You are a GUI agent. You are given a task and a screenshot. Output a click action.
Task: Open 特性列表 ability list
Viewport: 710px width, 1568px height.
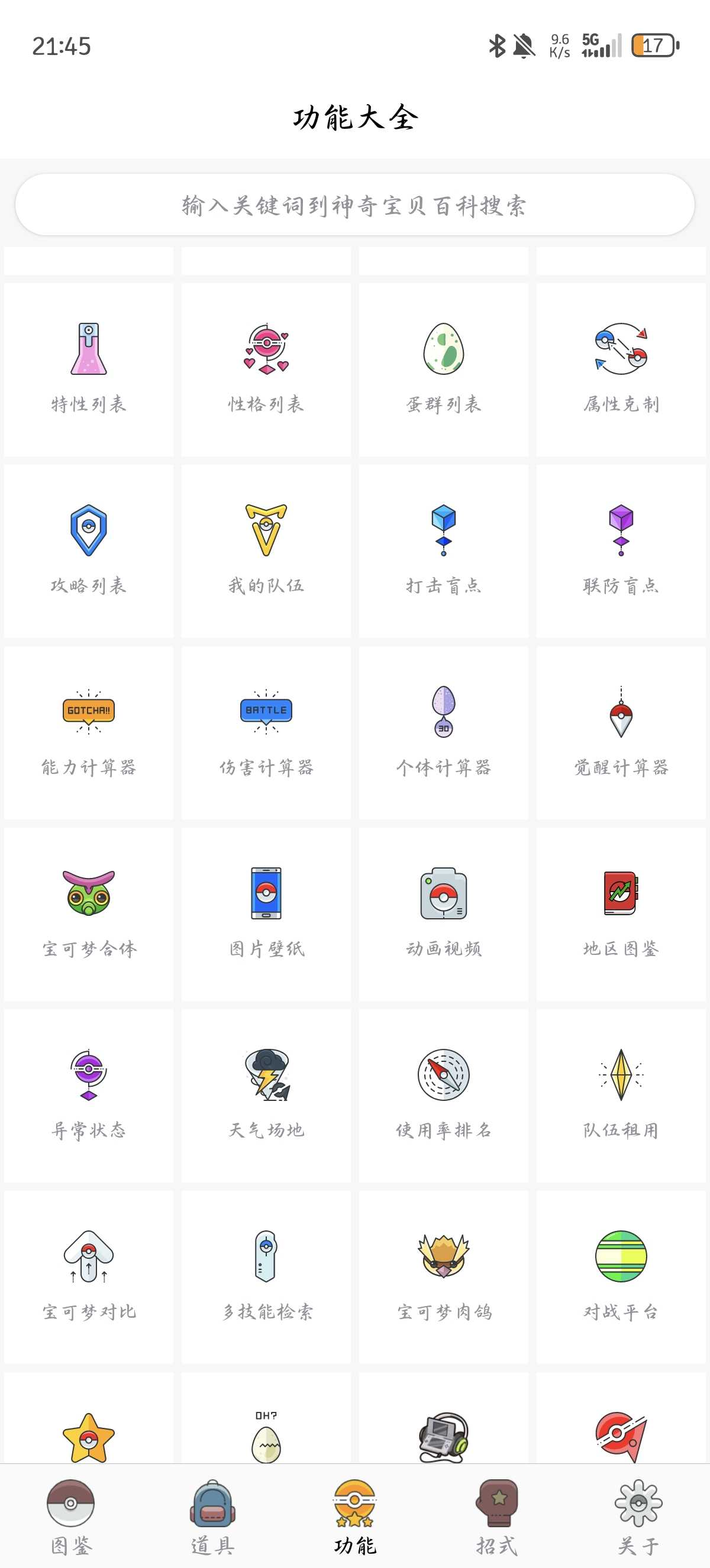pyautogui.click(x=89, y=370)
